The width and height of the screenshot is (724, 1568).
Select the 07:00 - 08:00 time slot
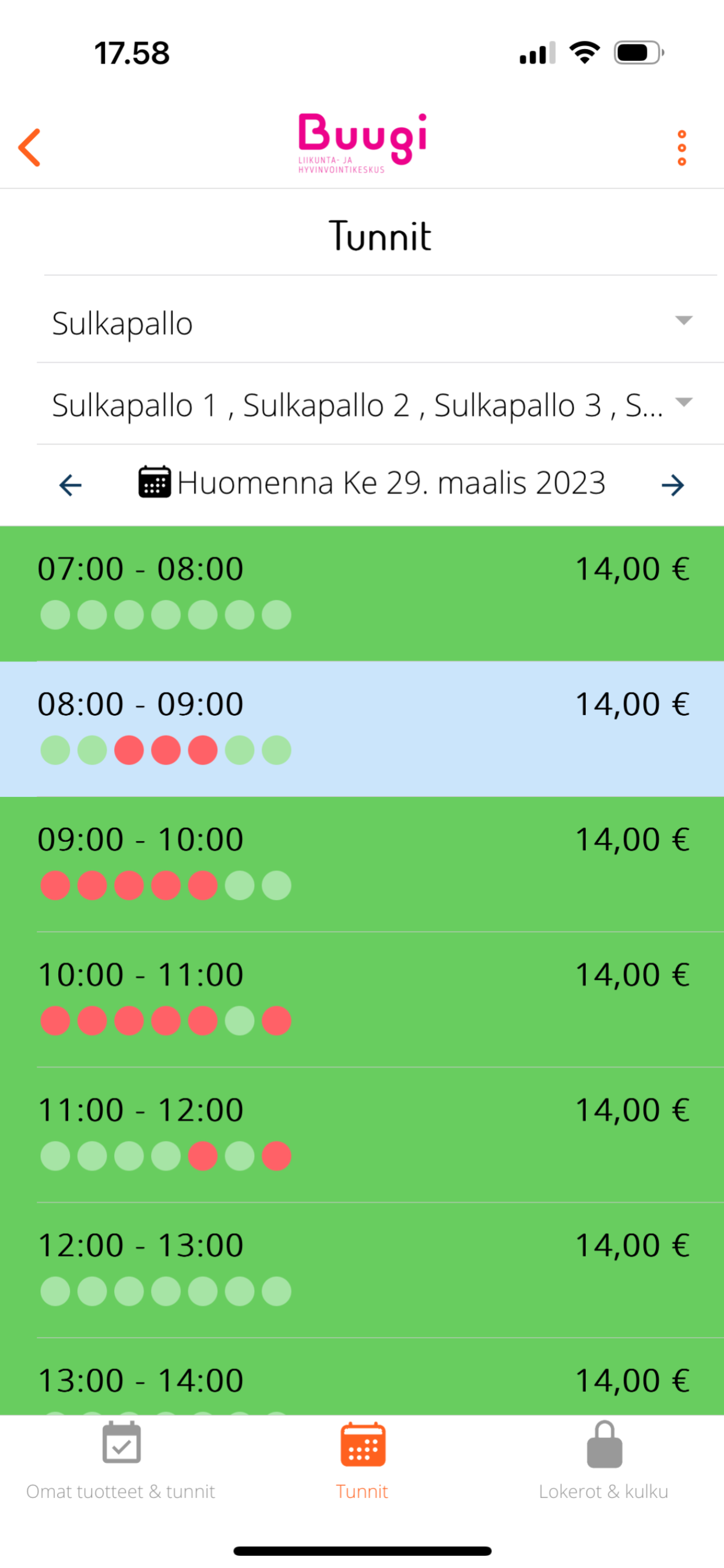coord(362,593)
